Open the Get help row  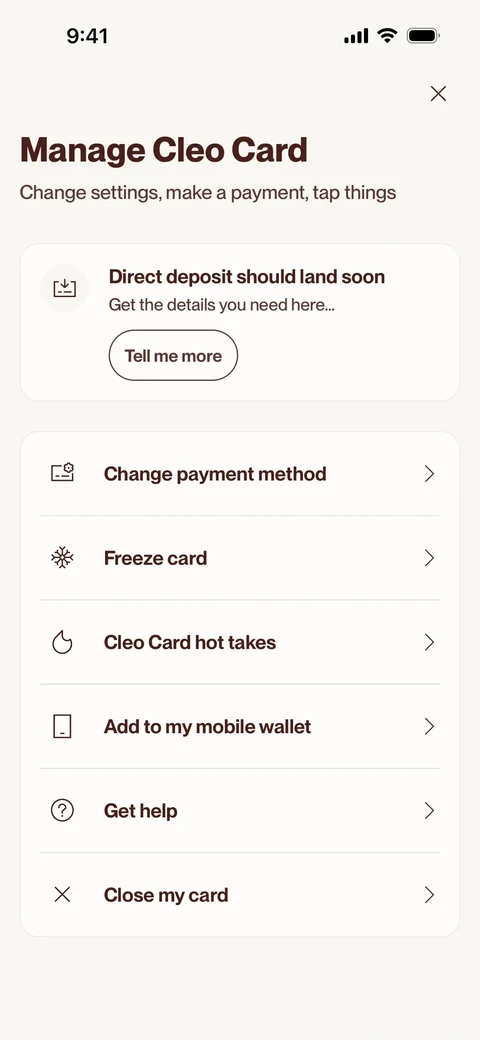tap(240, 811)
